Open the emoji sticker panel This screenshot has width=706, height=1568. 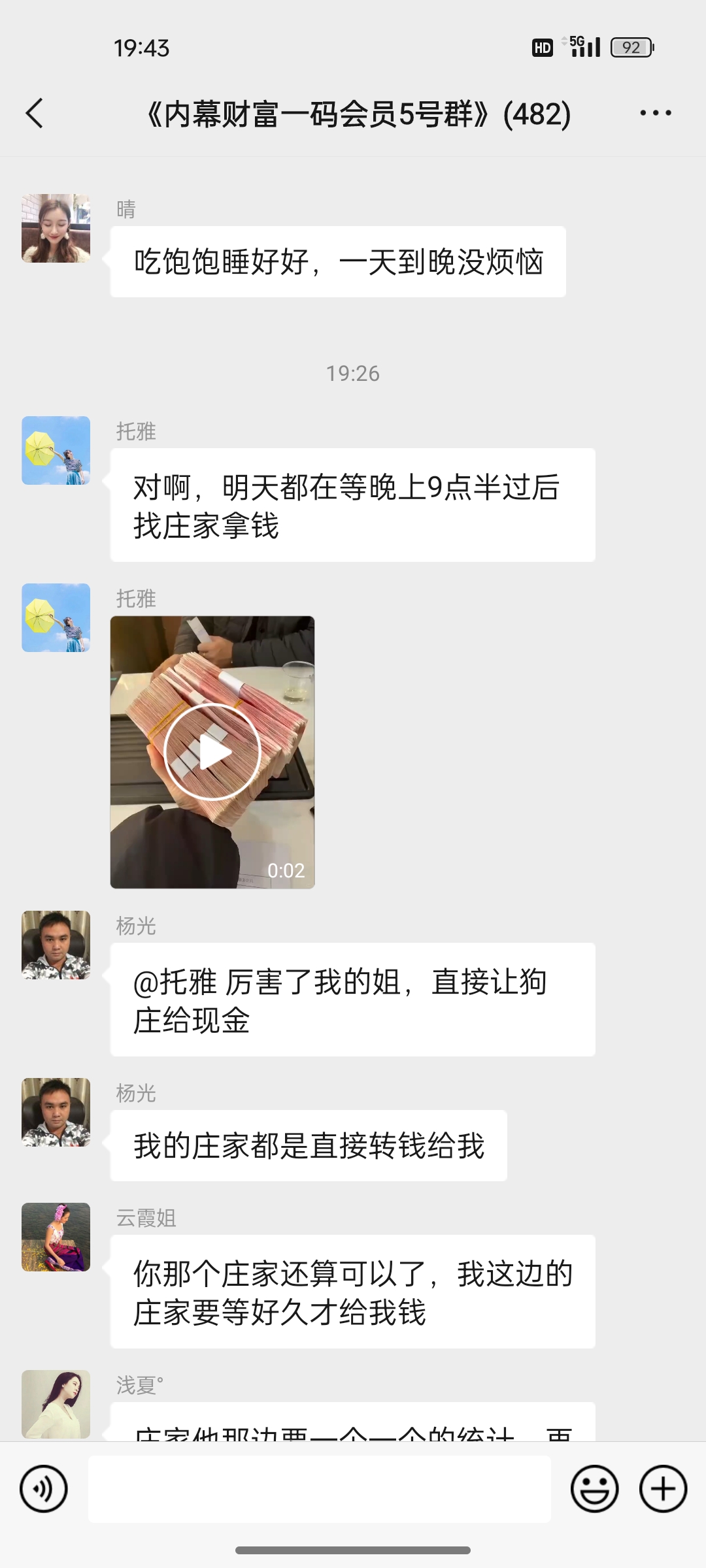click(x=594, y=1489)
